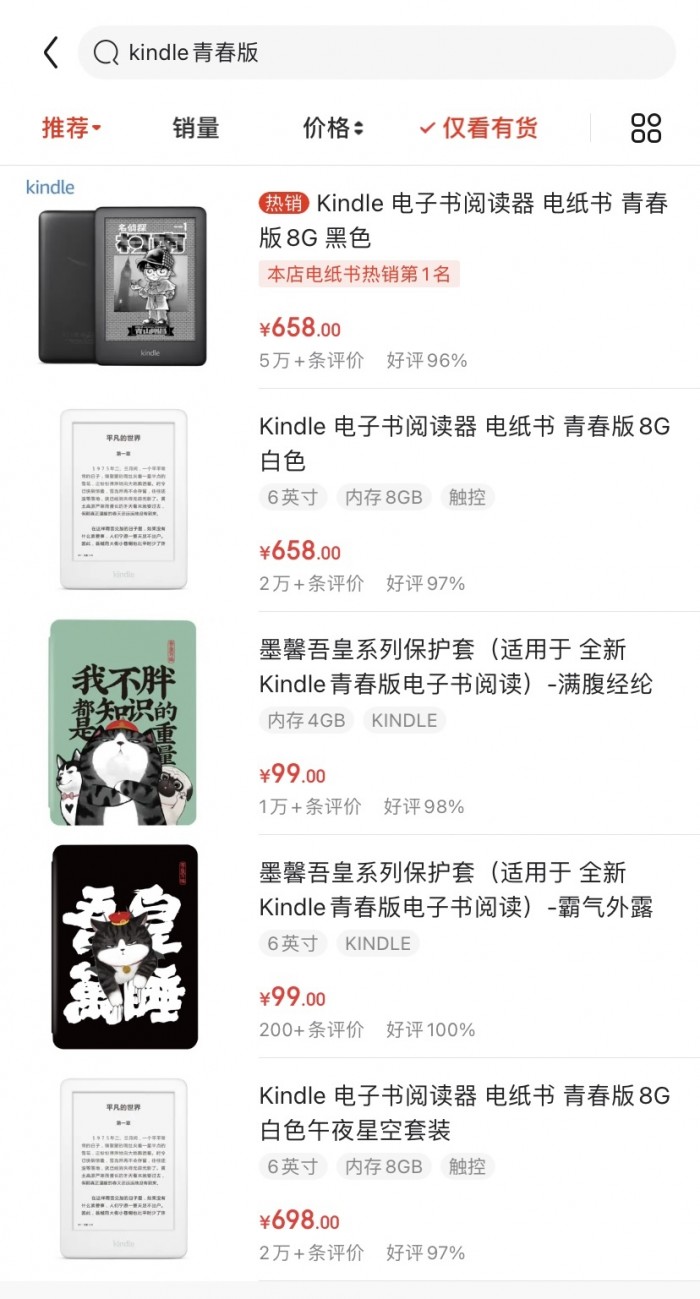Open 墨馨吾皇 保护套 满腹经纶 product
The width and height of the screenshot is (700, 1299).
coord(456,667)
